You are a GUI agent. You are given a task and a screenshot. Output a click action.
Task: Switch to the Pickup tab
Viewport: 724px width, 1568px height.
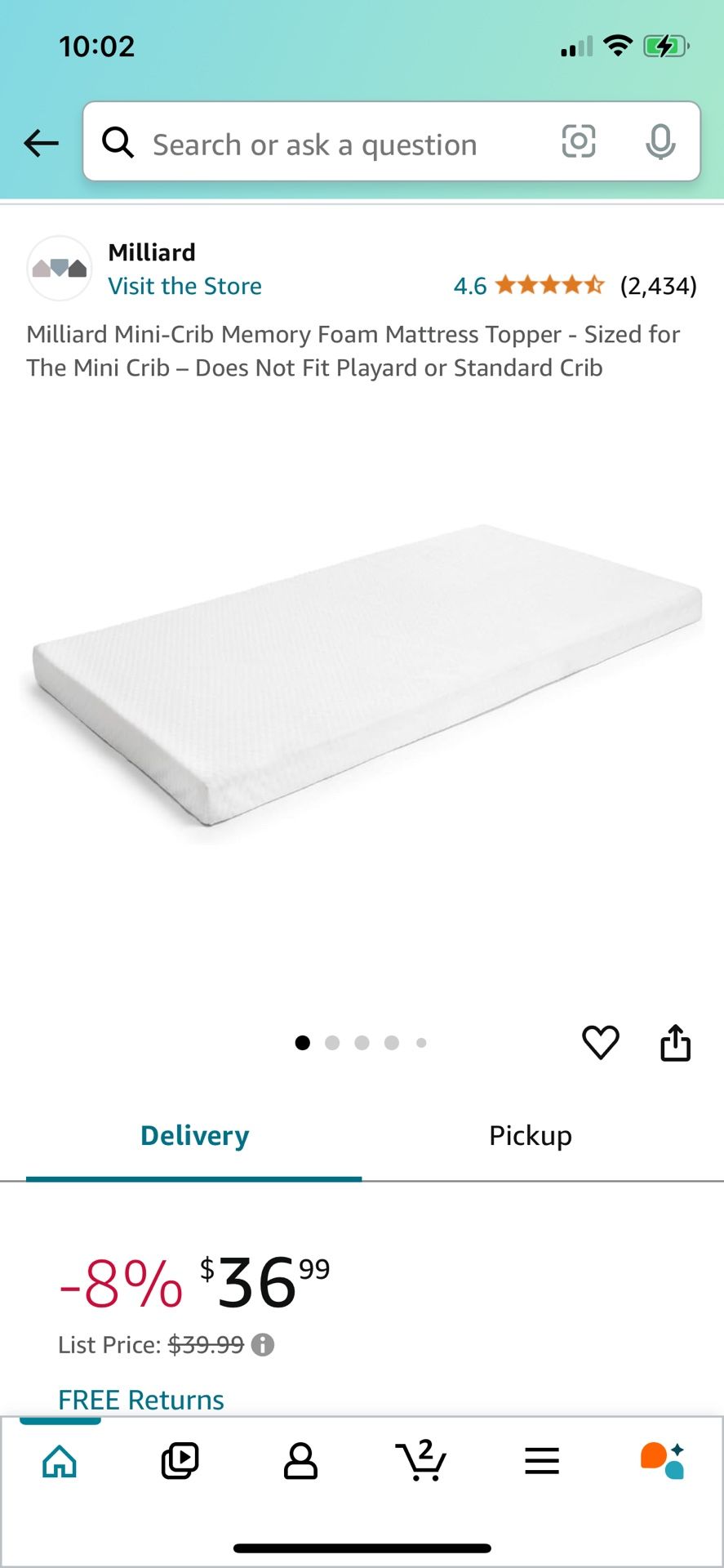(530, 1135)
